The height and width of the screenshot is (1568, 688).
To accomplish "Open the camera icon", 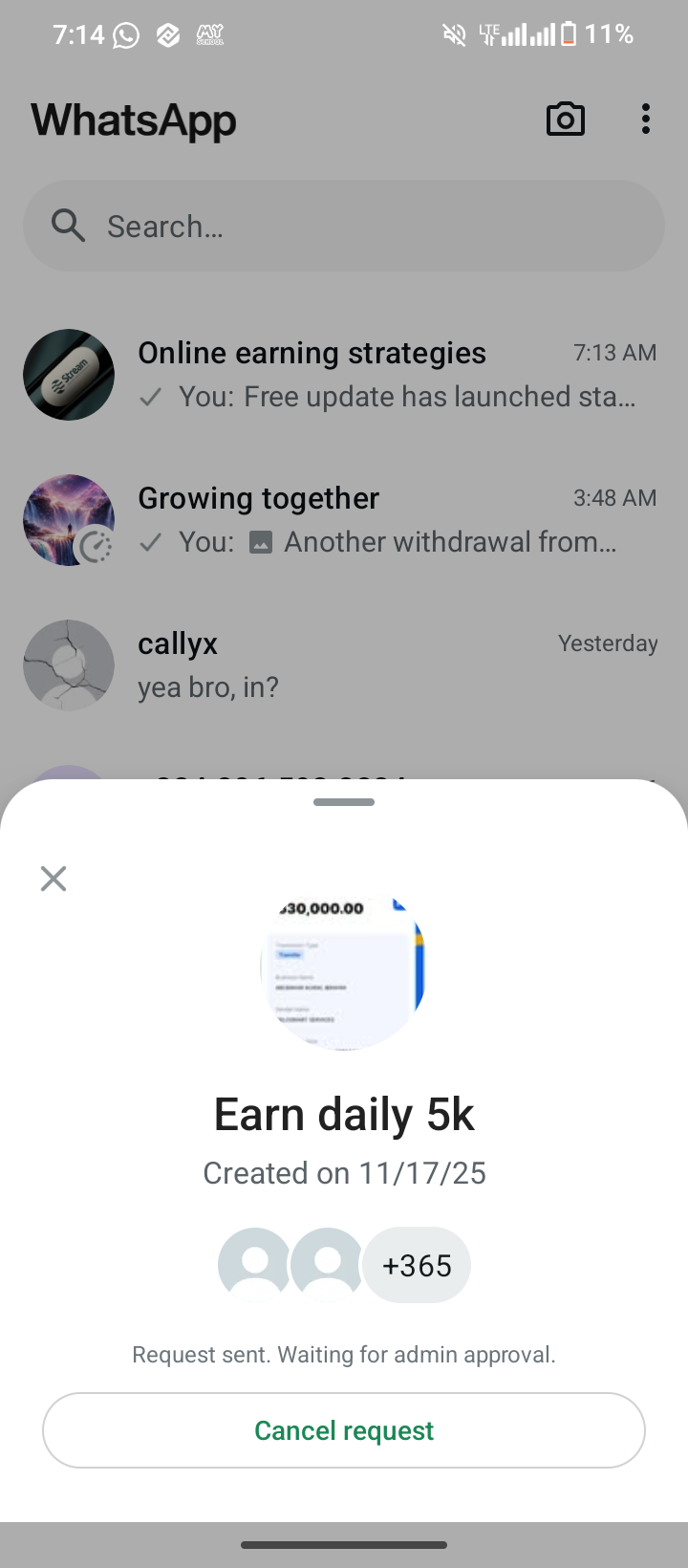I will point(565,120).
